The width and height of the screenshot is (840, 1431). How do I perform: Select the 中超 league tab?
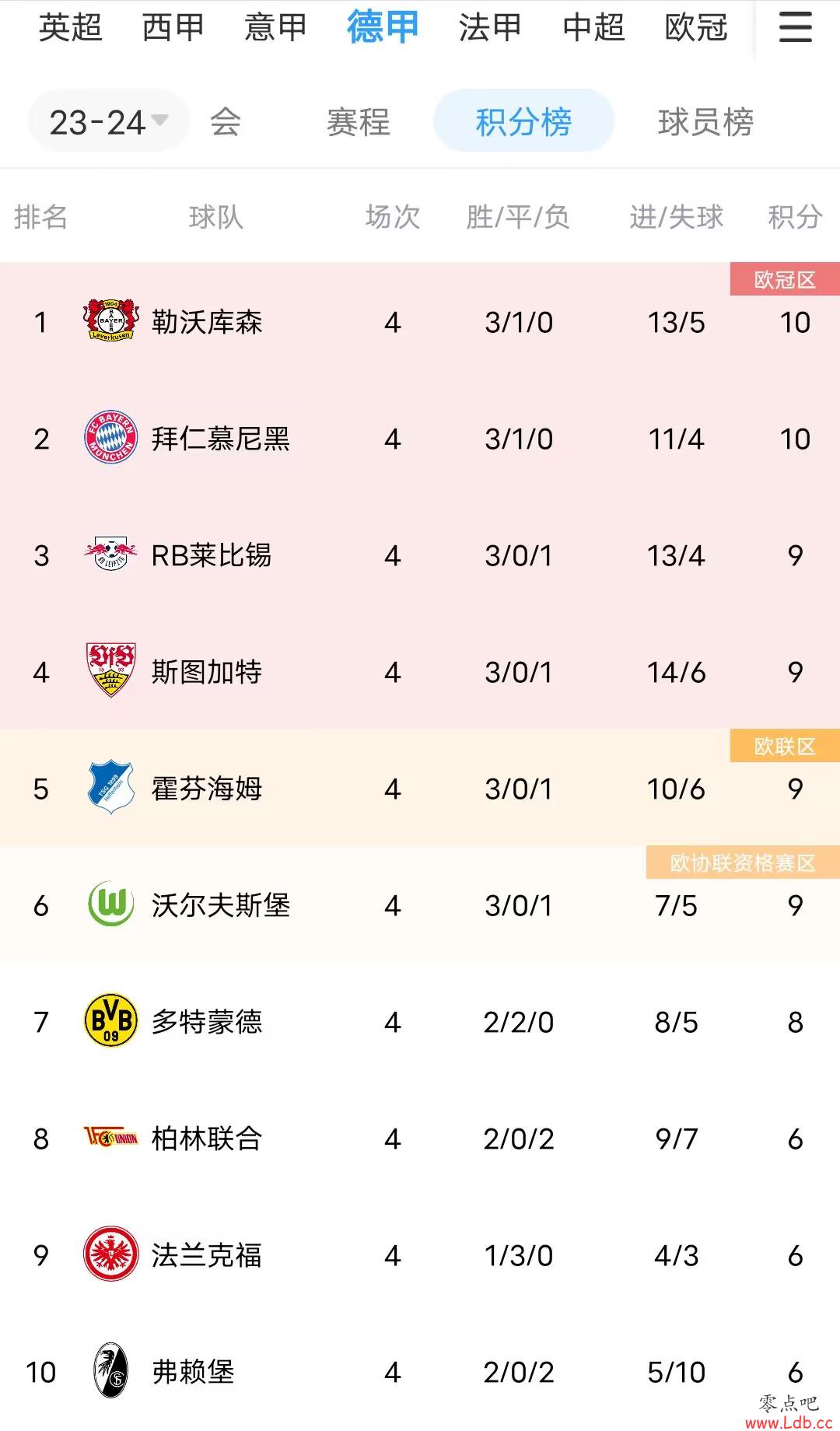point(593,27)
